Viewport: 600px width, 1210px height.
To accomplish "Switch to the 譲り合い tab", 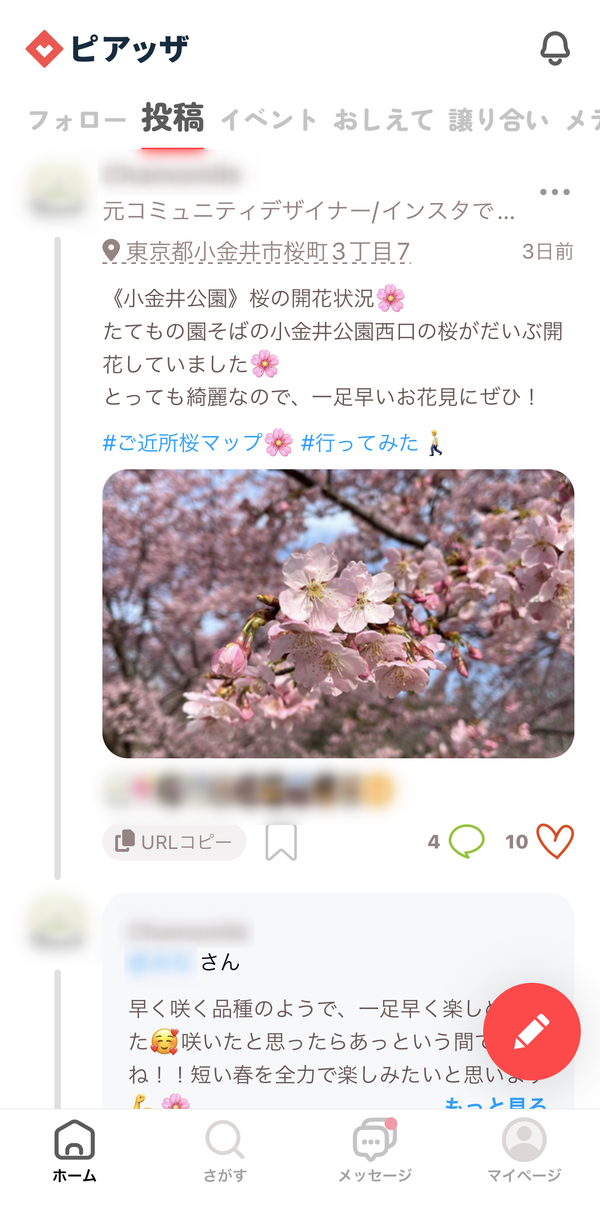I will point(499,121).
